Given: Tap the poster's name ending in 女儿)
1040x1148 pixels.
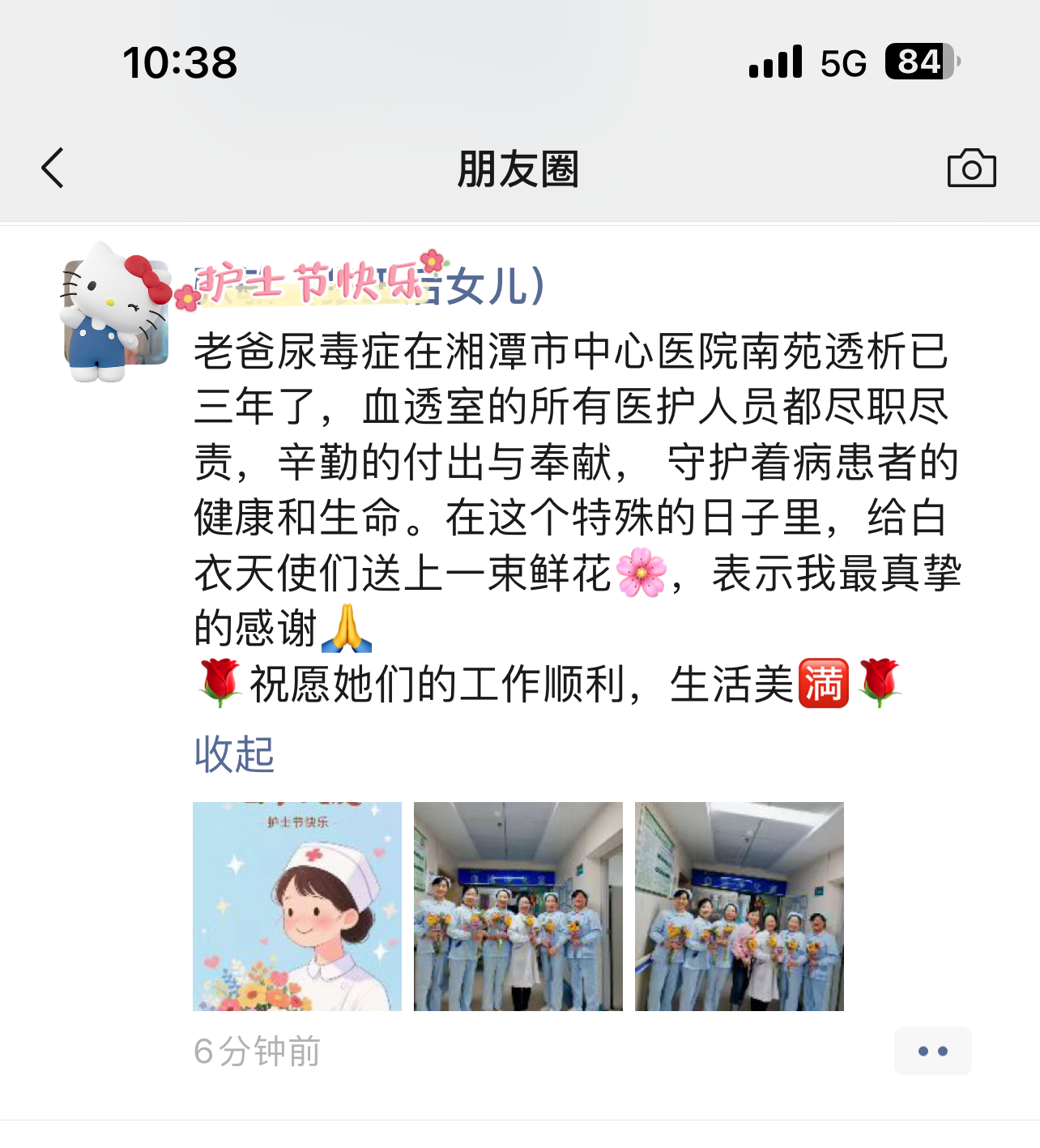Looking at the screenshot, I should 369,285.
